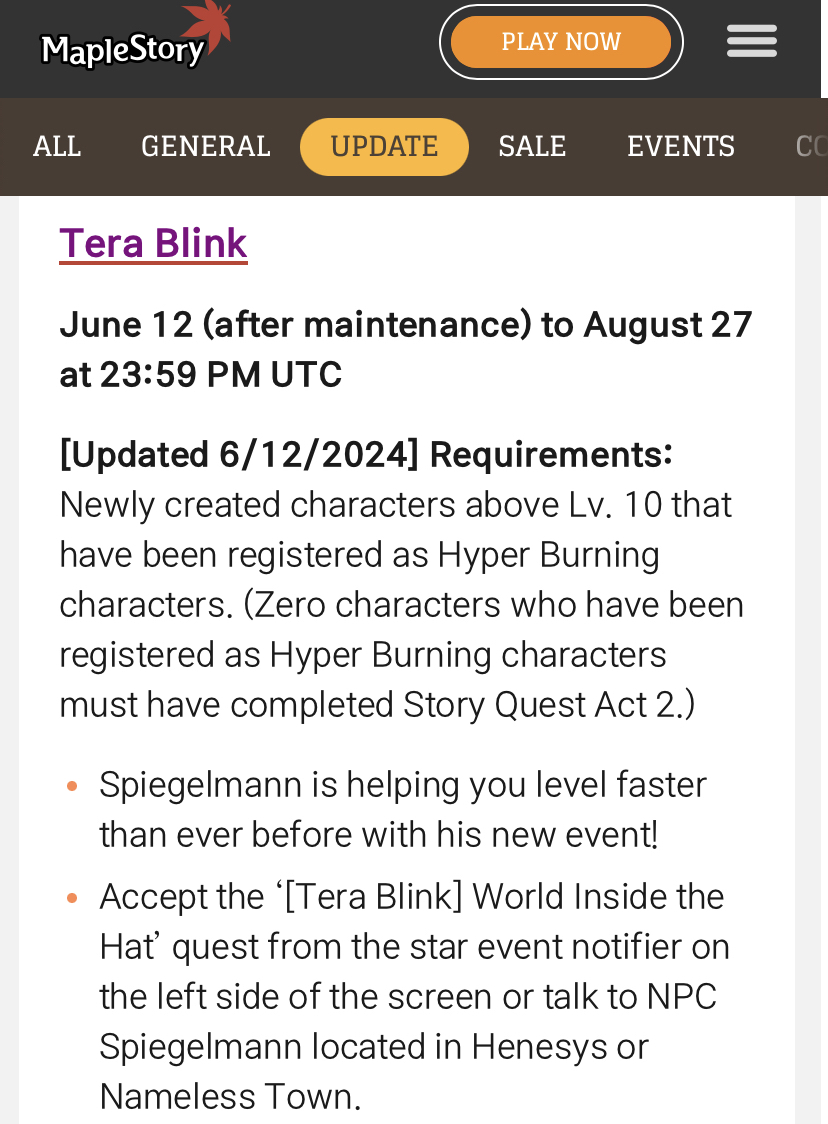Open the Tera Blink link

click(x=153, y=243)
